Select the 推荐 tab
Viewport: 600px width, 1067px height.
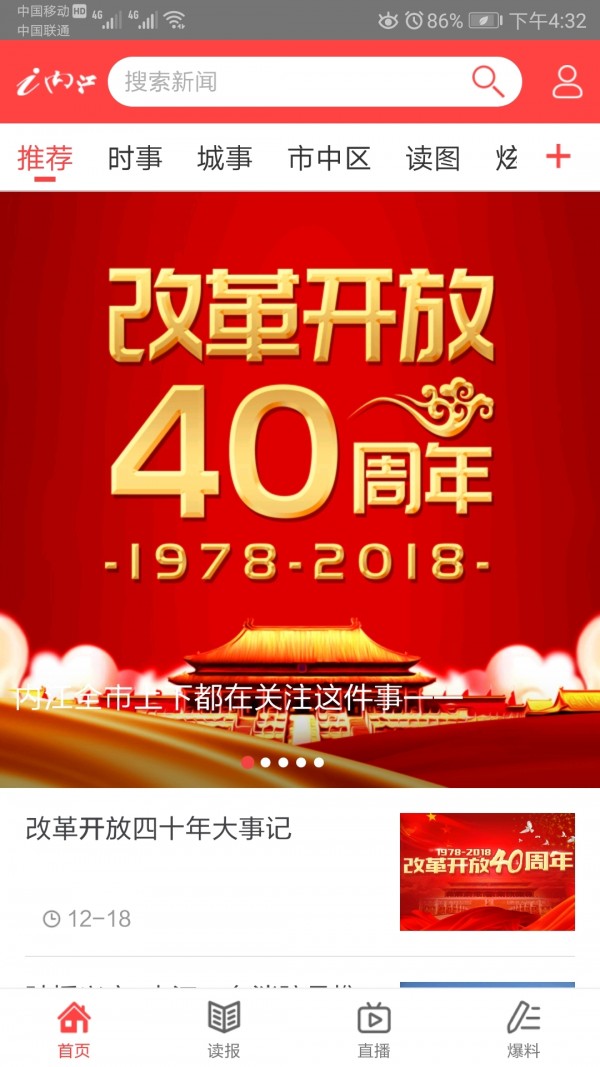pos(45,159)
